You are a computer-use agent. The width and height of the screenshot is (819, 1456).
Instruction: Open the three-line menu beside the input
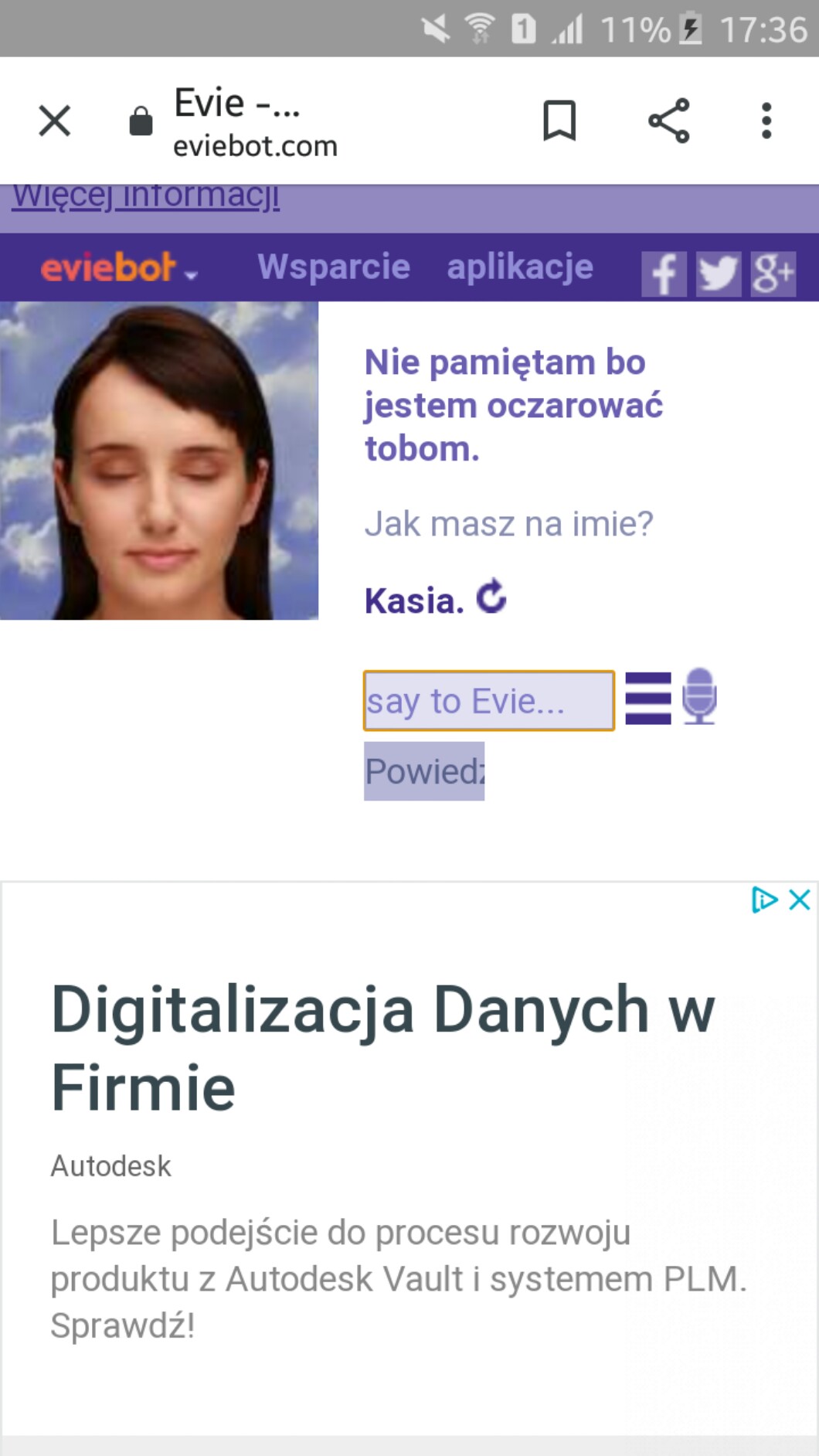647,698
